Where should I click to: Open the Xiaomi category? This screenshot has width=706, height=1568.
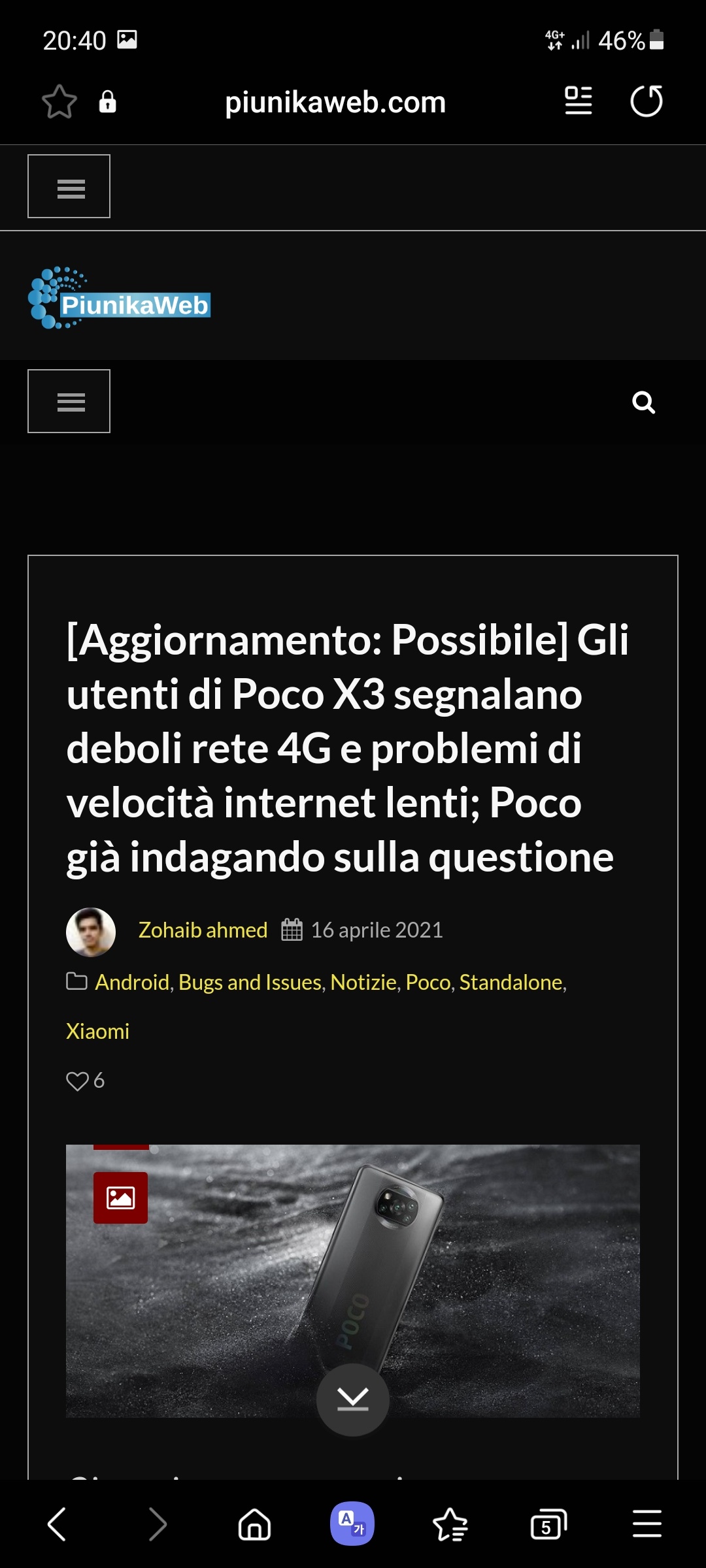pos(97,1031)
